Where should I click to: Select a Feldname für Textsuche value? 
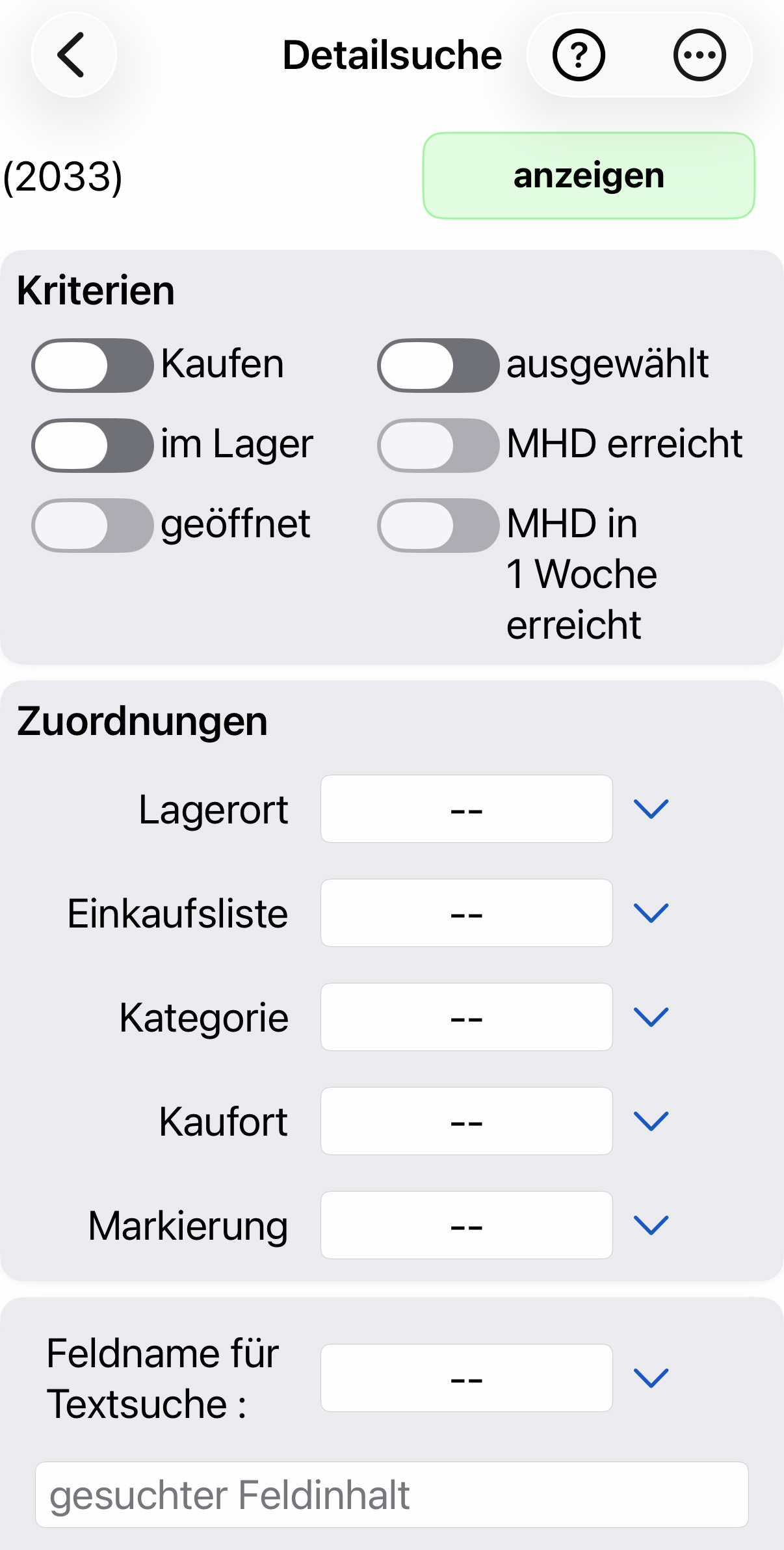pyautogui.click(x=466, y=1378)
